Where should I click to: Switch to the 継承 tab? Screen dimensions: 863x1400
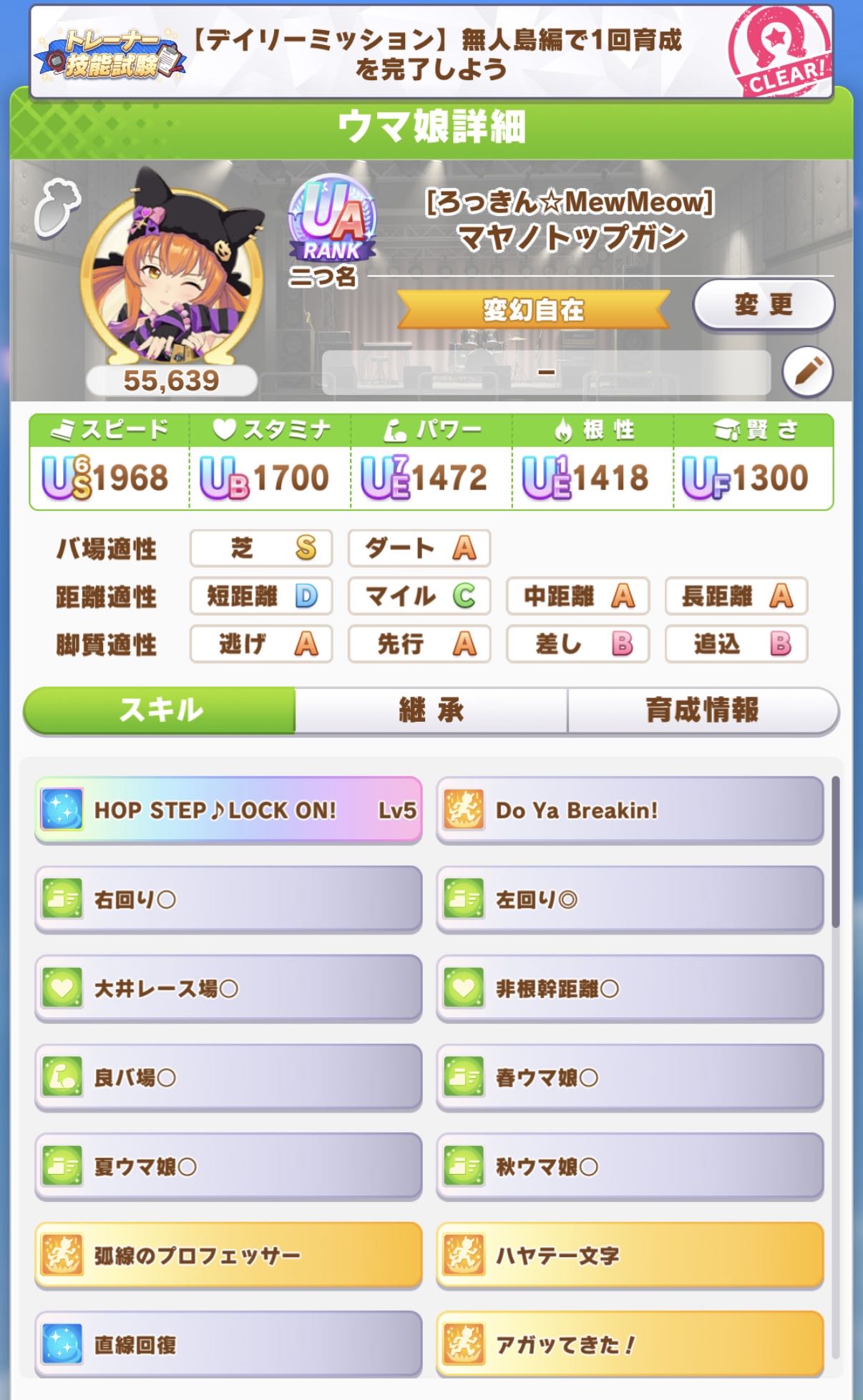coord(431,710)
